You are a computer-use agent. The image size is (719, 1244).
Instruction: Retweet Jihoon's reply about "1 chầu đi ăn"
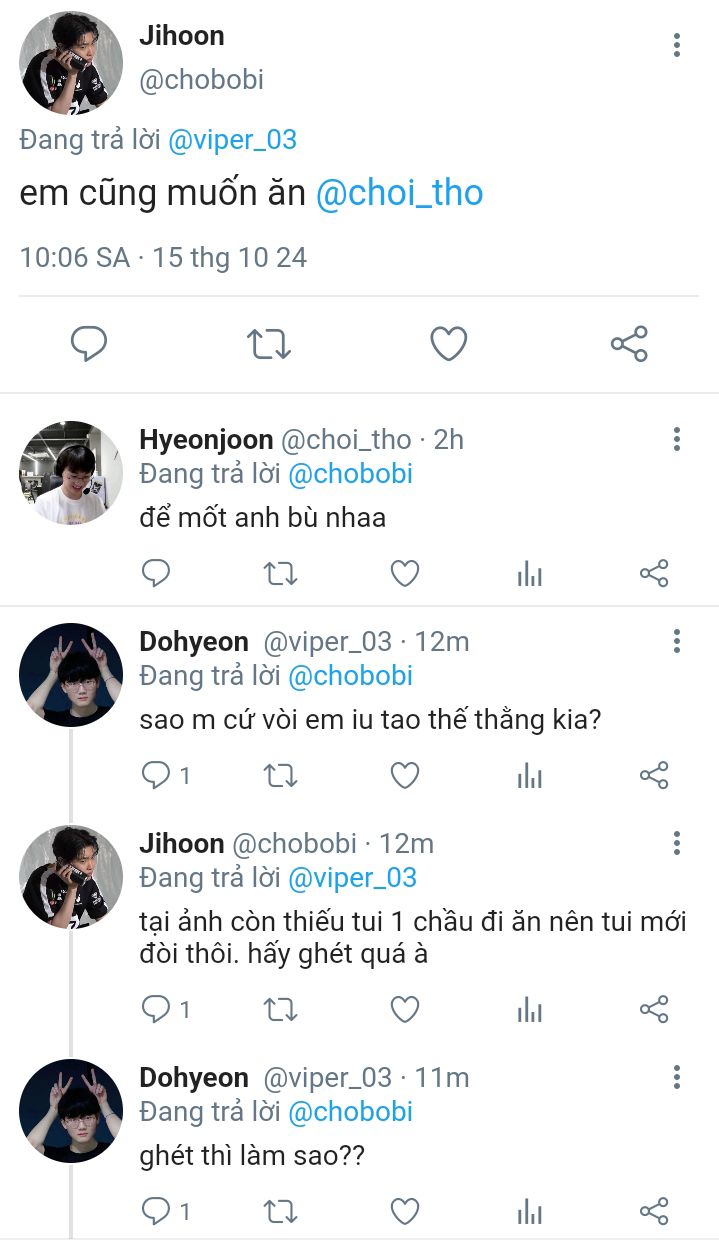point(280,1010)
